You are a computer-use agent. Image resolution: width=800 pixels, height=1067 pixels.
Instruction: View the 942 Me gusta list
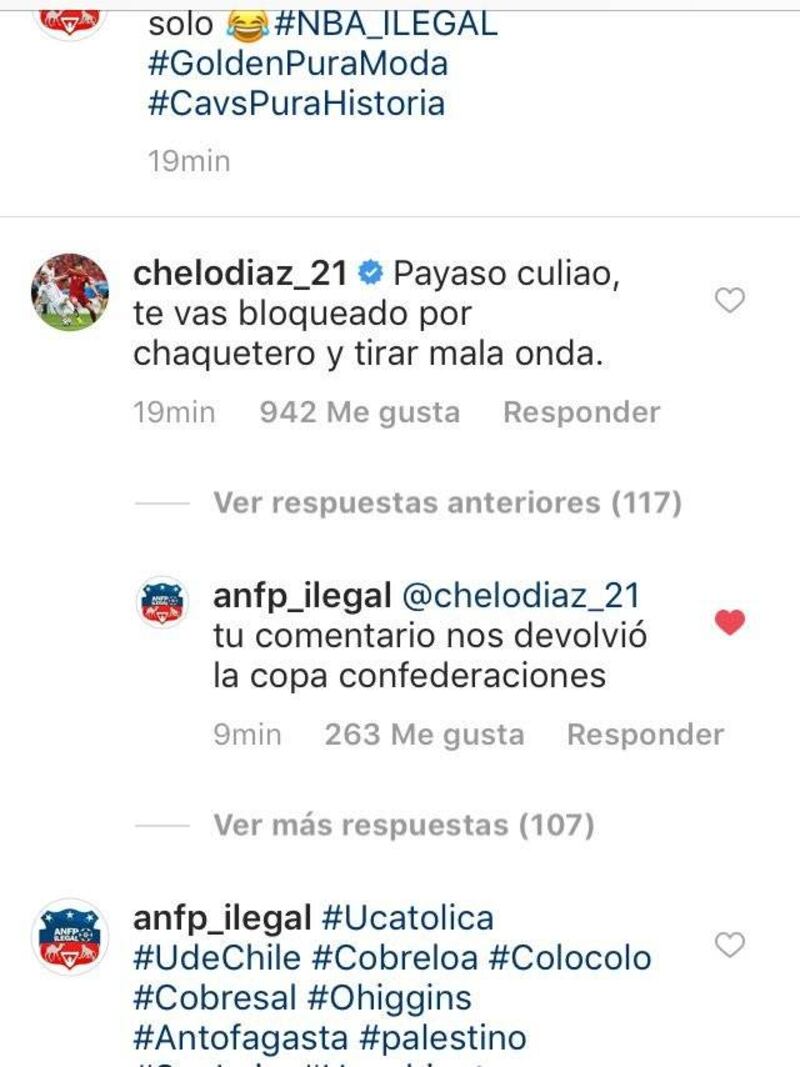pos(359,412)
